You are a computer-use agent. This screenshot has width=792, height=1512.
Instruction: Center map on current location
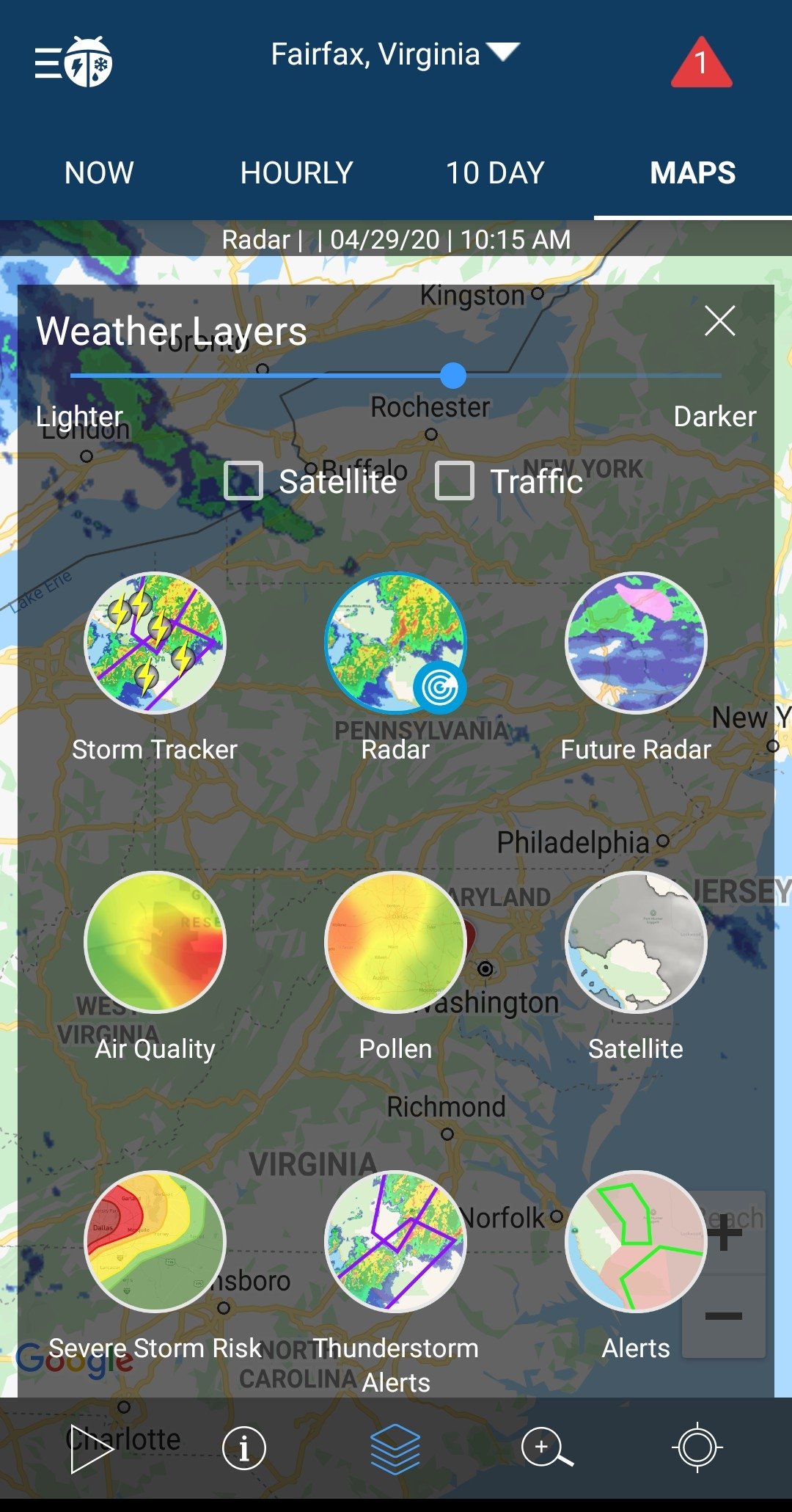click(697, 1447)
